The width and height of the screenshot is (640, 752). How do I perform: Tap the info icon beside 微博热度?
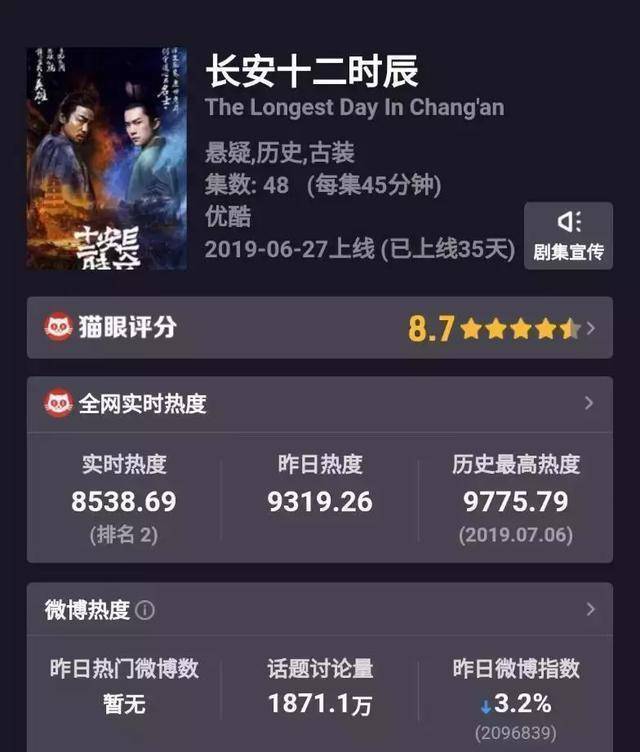[145, 610]
